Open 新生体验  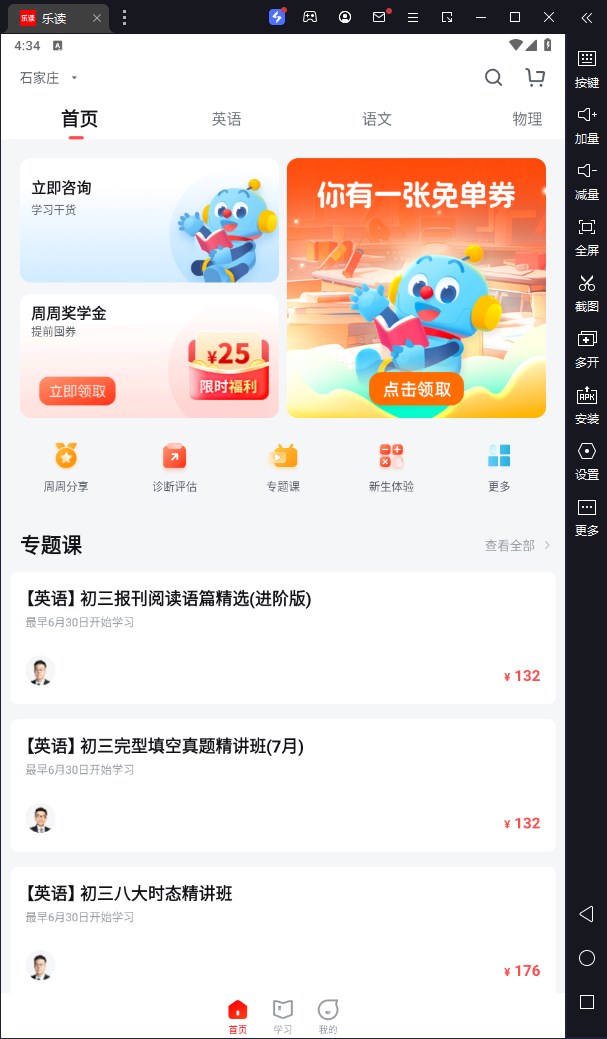[x=391, y=468]
